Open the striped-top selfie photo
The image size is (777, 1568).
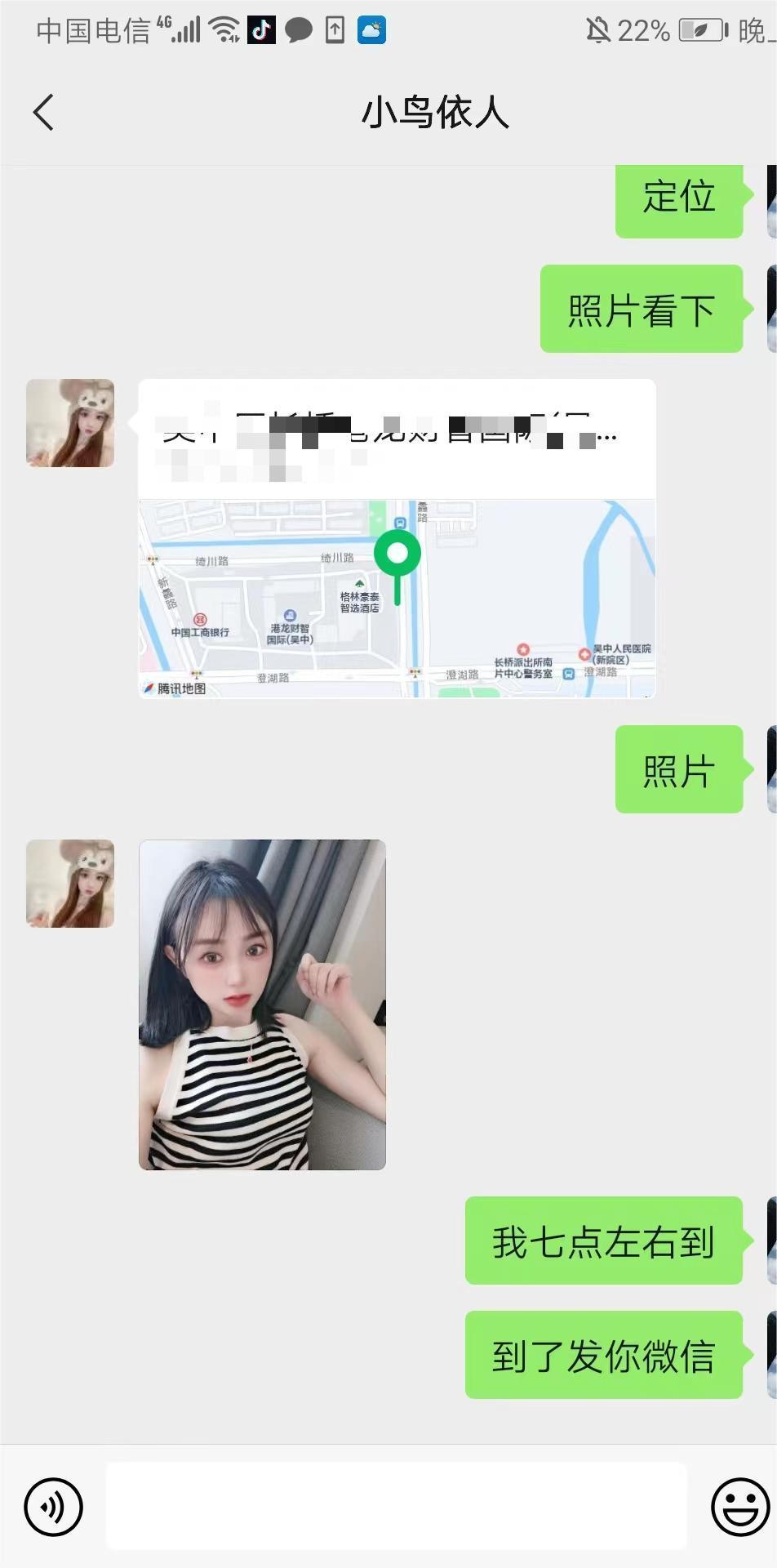(261, 1004)
